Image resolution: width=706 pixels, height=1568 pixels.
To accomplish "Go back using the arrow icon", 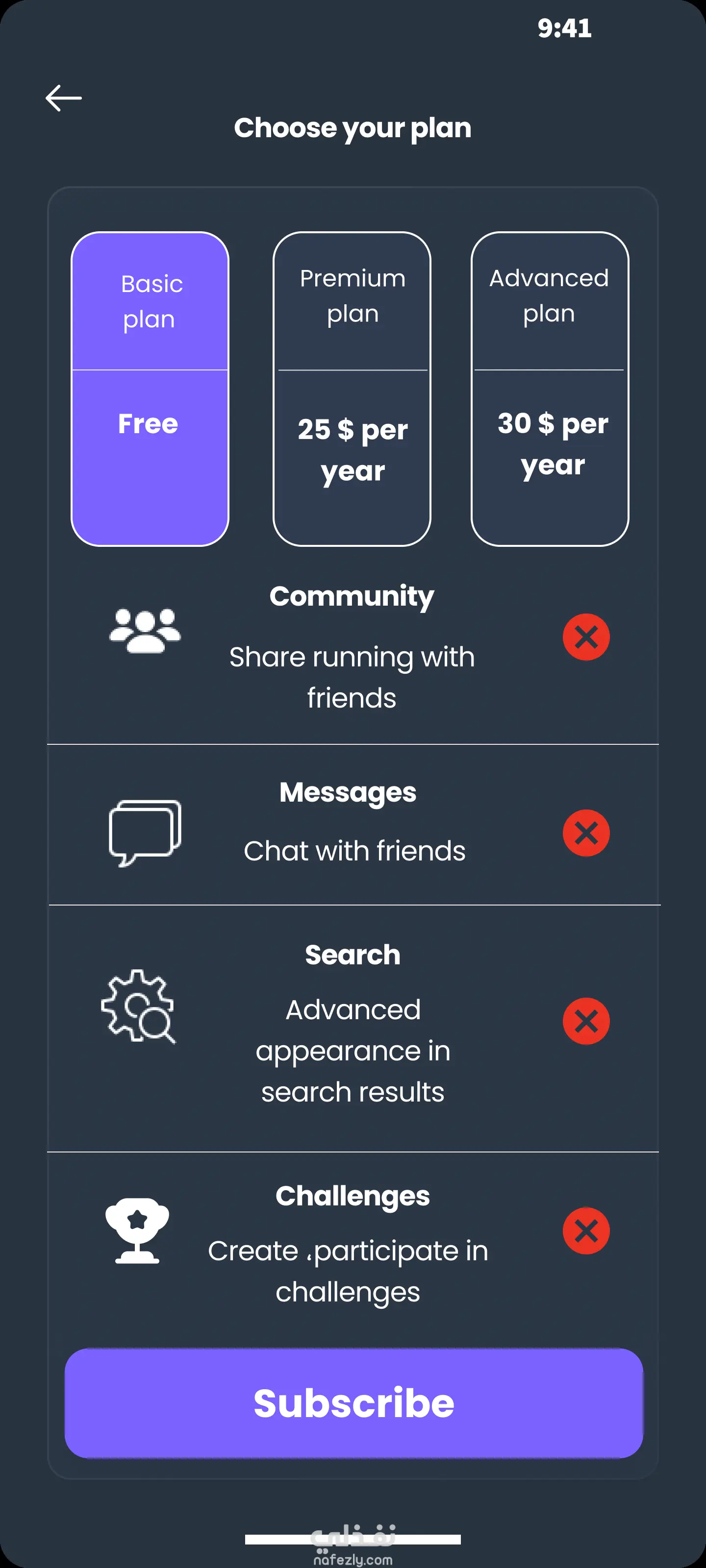I will [x=63, y=98].
